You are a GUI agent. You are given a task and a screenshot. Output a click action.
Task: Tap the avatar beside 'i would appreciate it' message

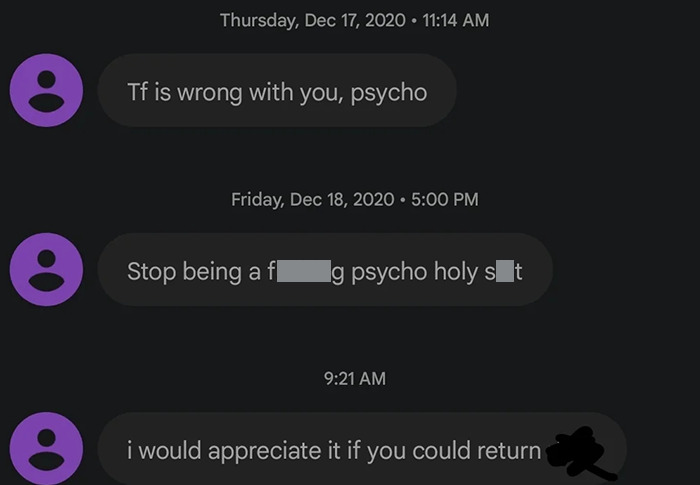[x=46, y=450]
